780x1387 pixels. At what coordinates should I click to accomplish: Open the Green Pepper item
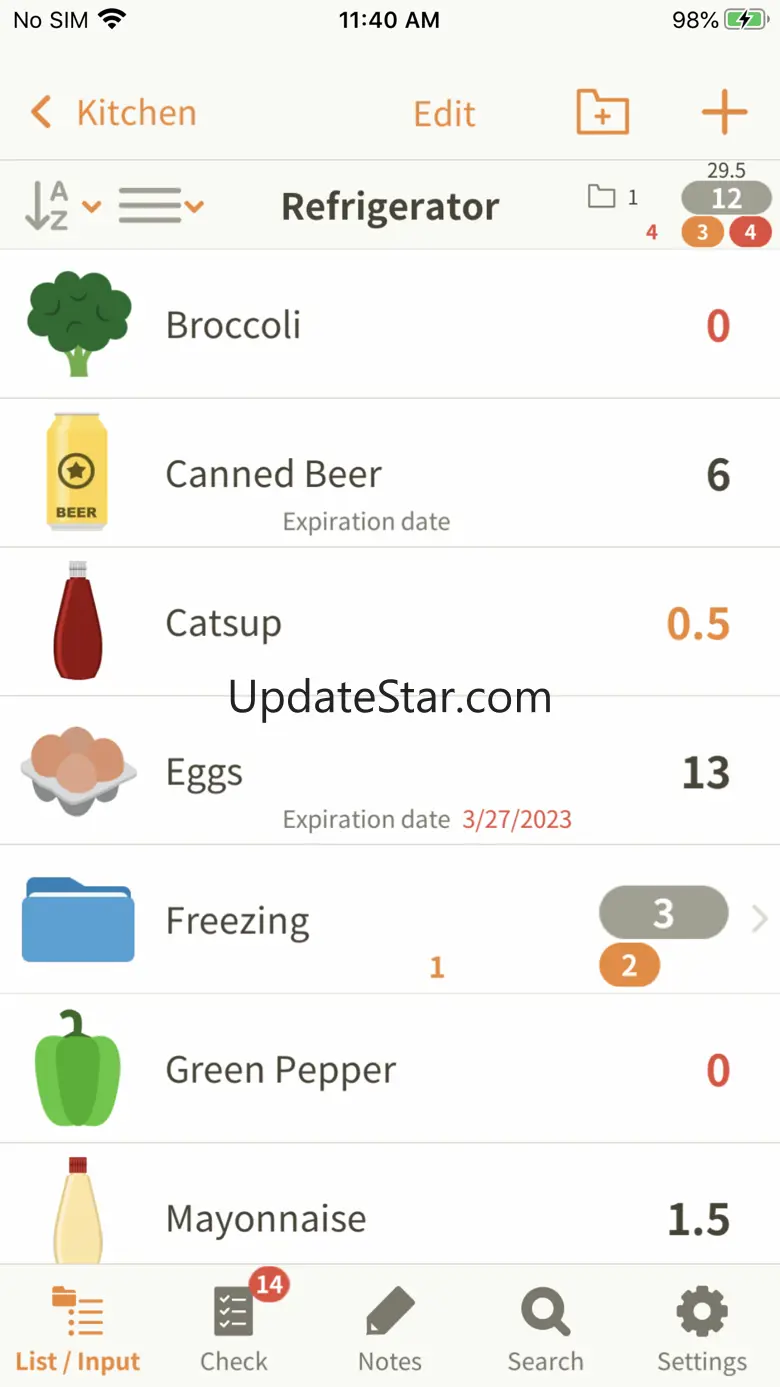[x=390, y=1070]
